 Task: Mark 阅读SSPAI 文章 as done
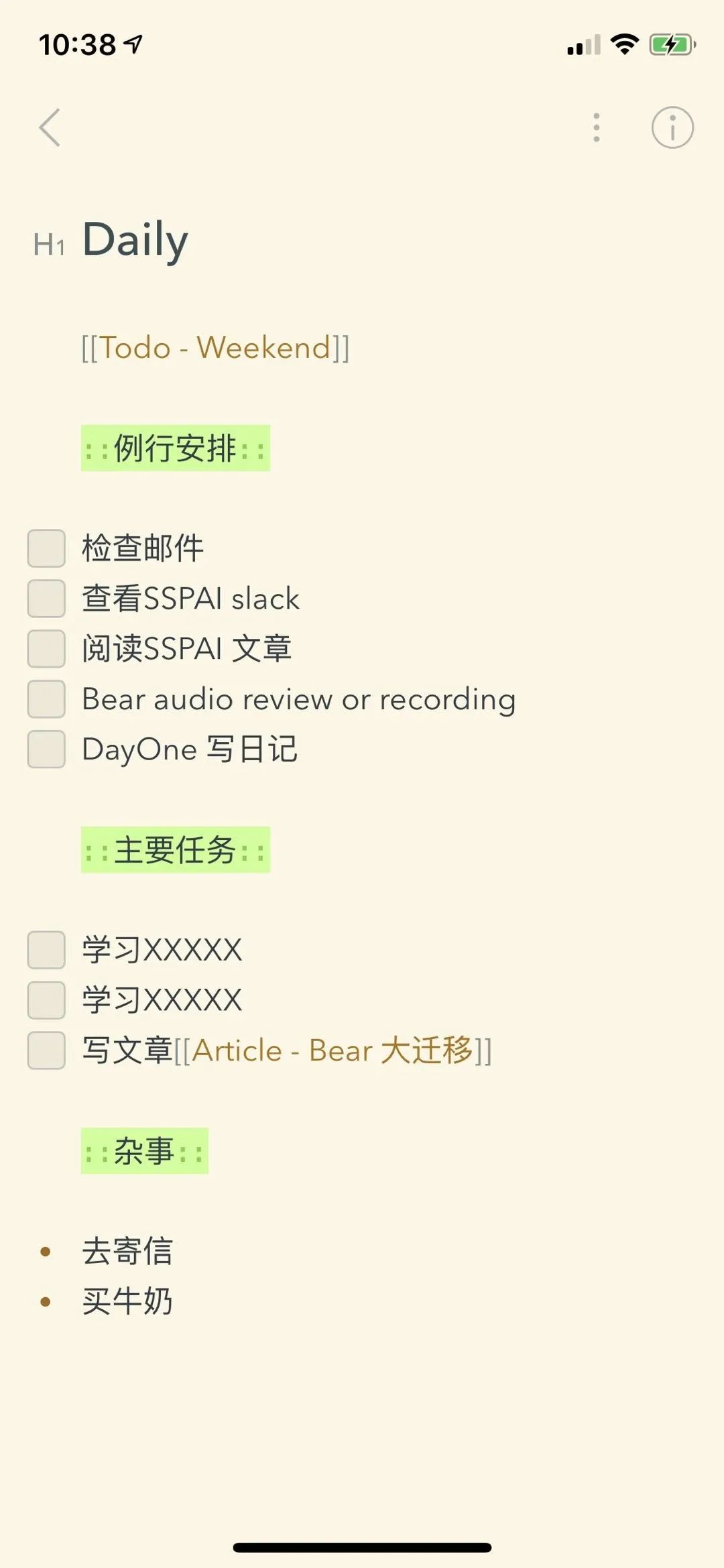[x=46, y=649]
